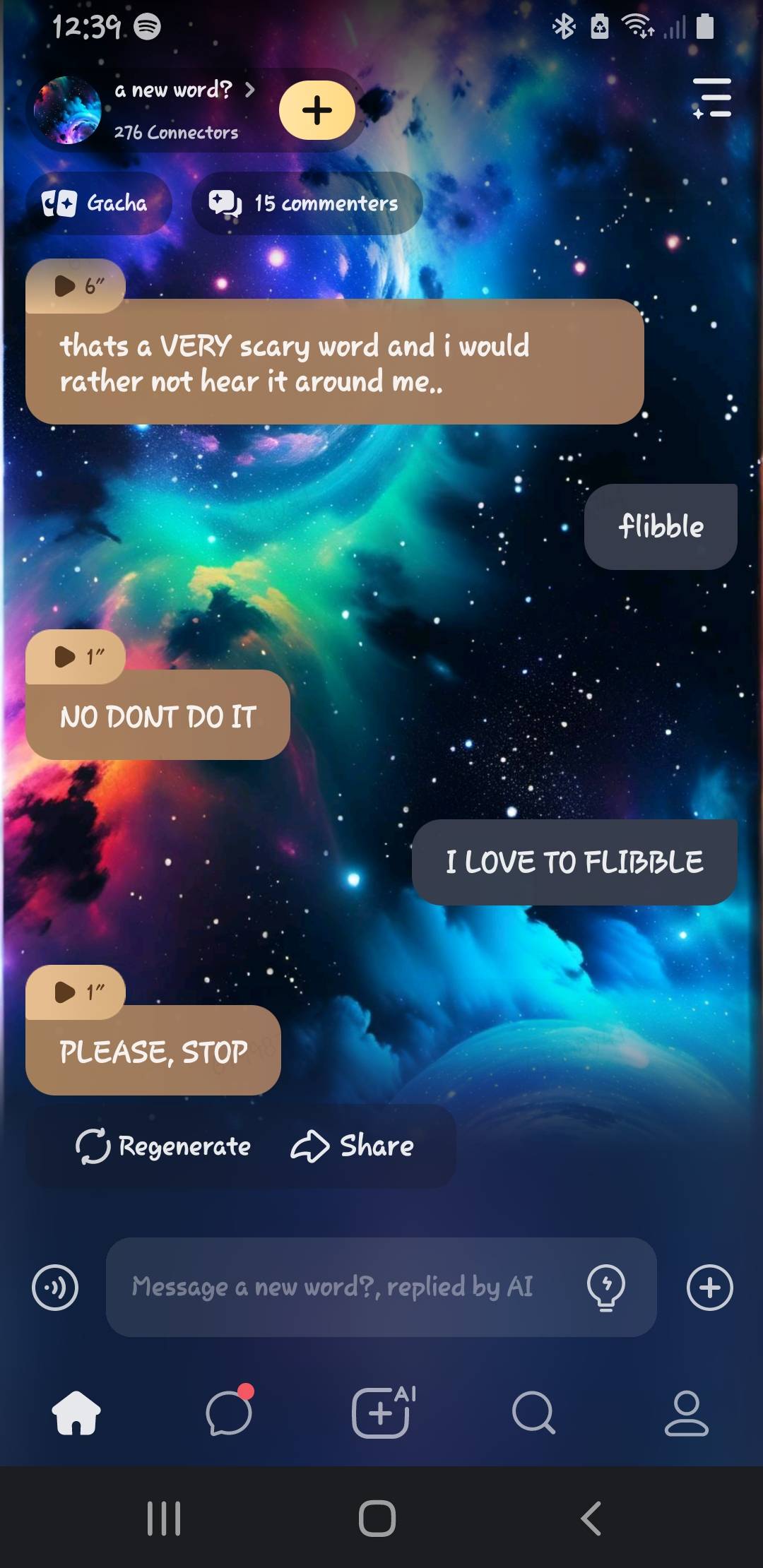Focus the message input field
This screenshot has width=763, height=1568.
(x=339, y=1287)
